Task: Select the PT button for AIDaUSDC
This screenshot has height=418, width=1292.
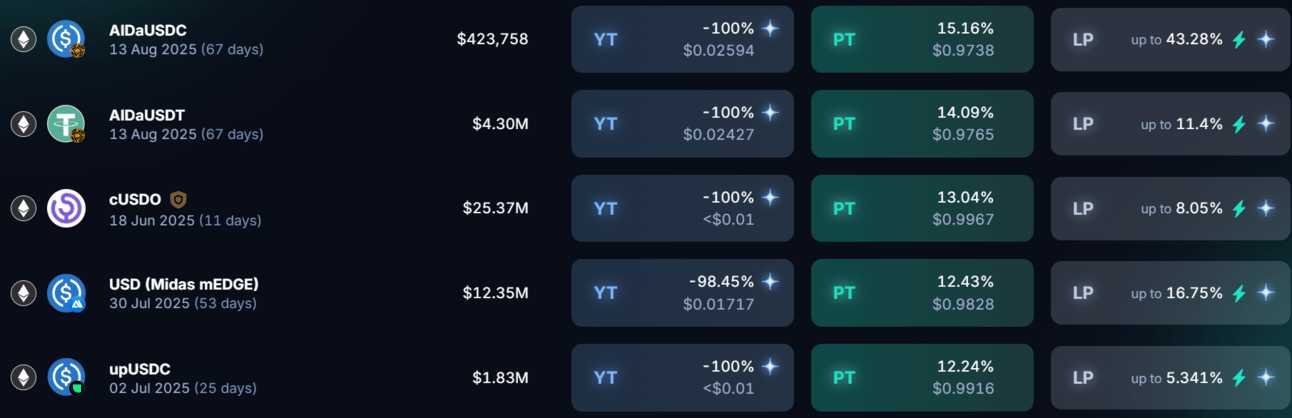Action: pos(922,40)
